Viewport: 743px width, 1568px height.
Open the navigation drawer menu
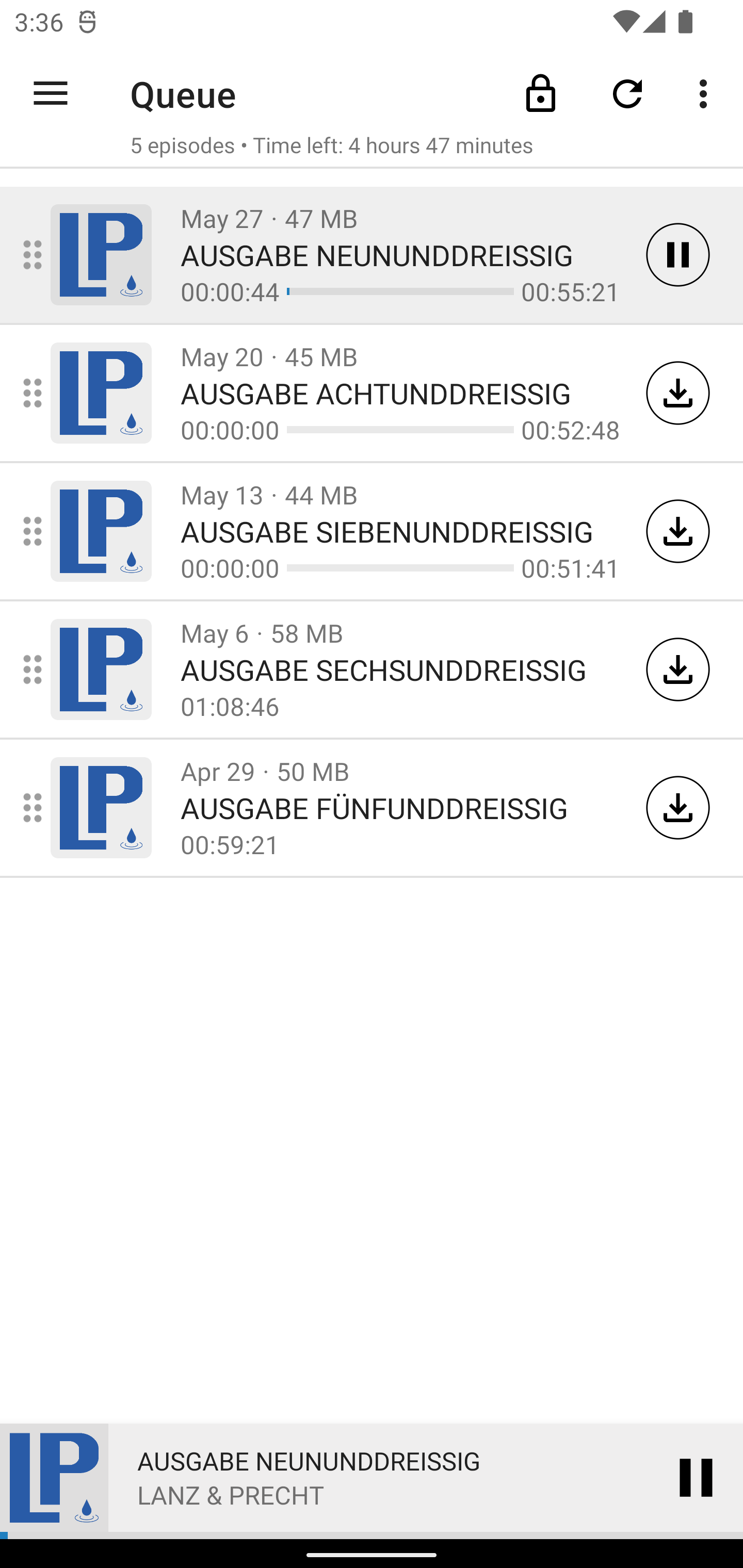(51, 94)
